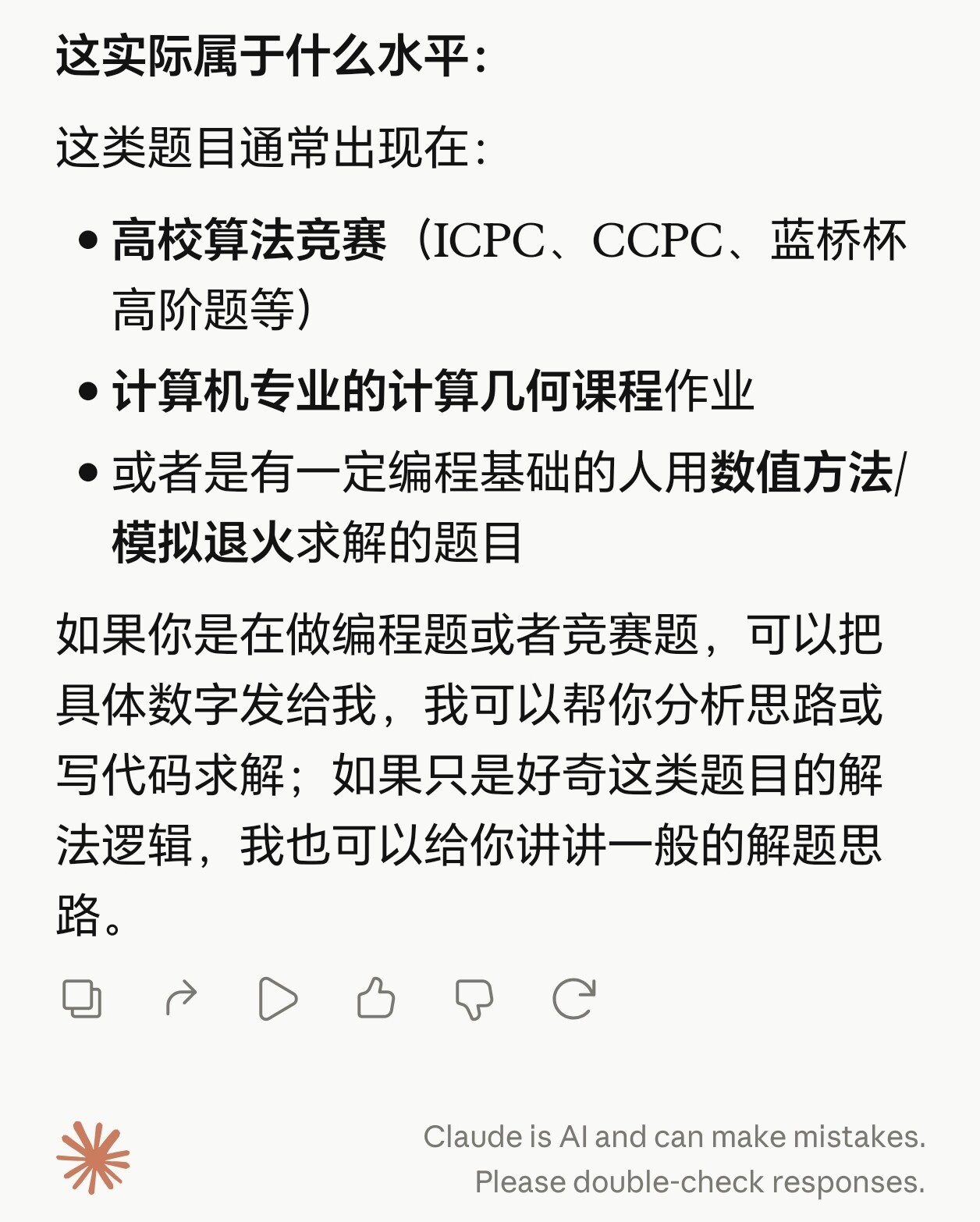
Task: Regenerate the response with retry icon
Action: [x=573, y=999]
